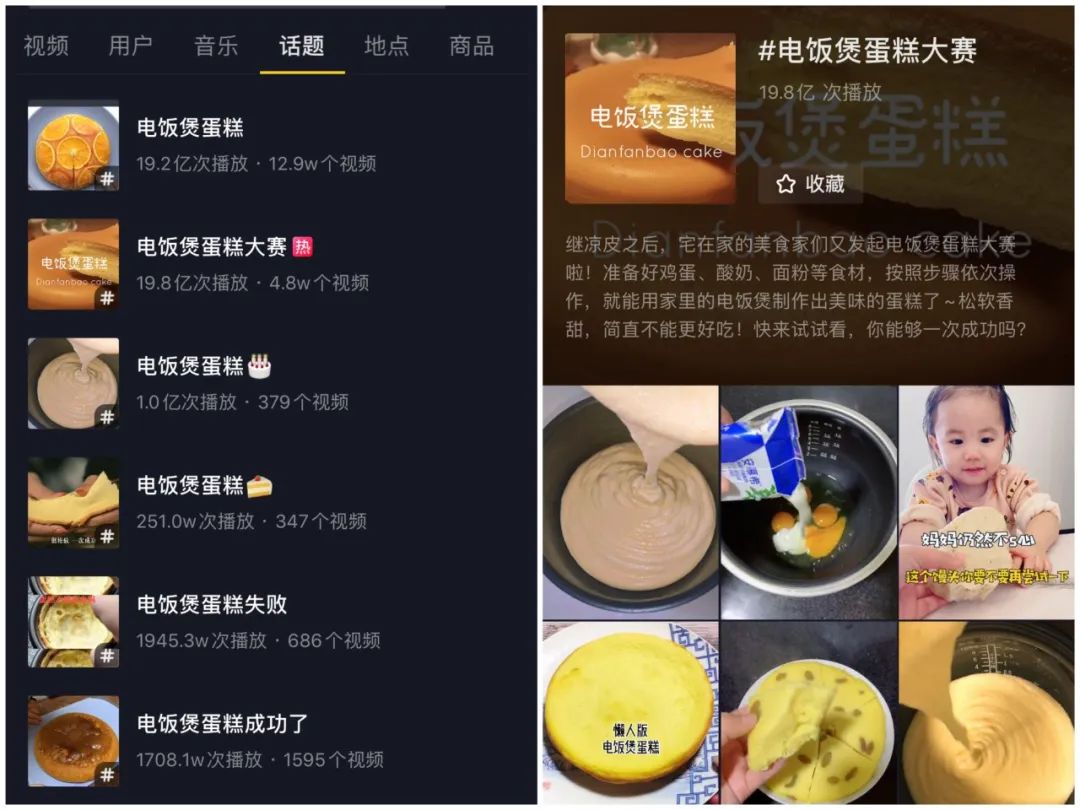This screenshot has width=1080, height=810.
Task: Switch to the 地点 tab
Action: (387, 46)
